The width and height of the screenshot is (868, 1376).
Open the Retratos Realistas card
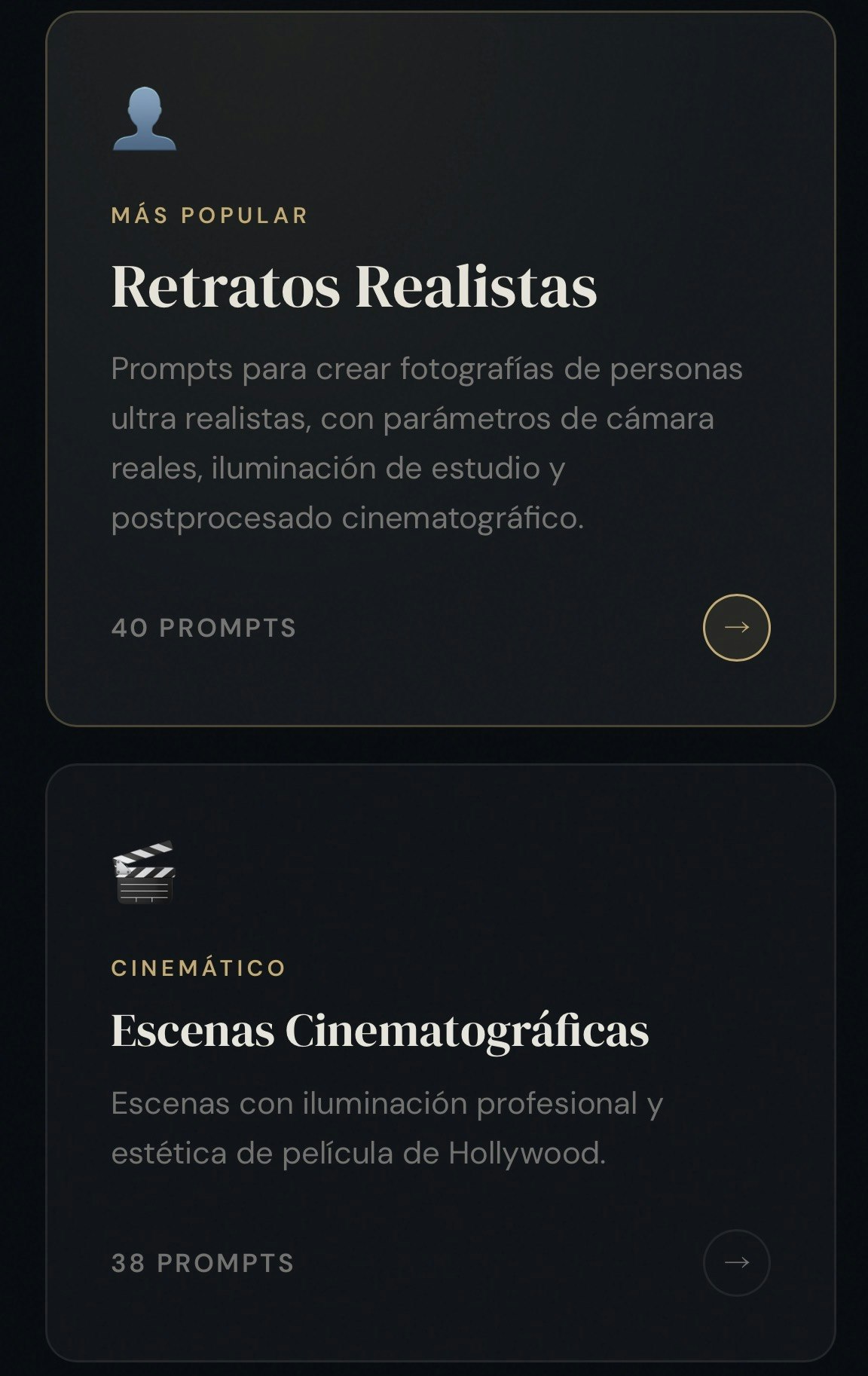pyautogui.click(x=354, y=287)
